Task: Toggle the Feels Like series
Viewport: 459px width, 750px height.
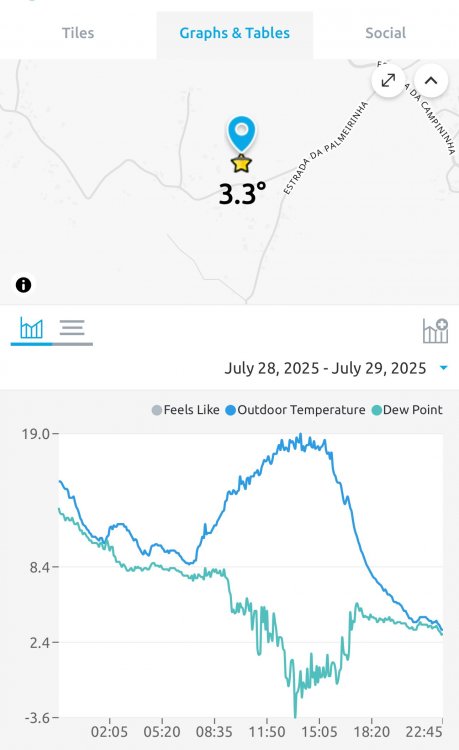Action: point(186,410)
